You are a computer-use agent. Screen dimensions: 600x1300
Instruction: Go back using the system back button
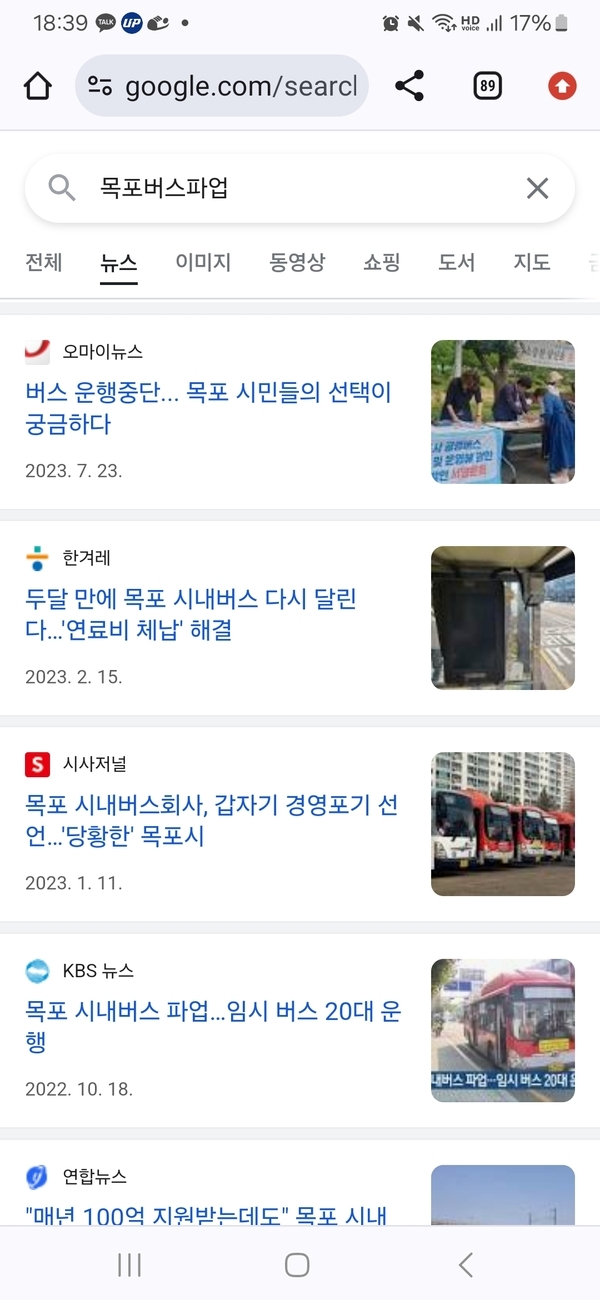pyautogui.click(x=465, y=1265)
